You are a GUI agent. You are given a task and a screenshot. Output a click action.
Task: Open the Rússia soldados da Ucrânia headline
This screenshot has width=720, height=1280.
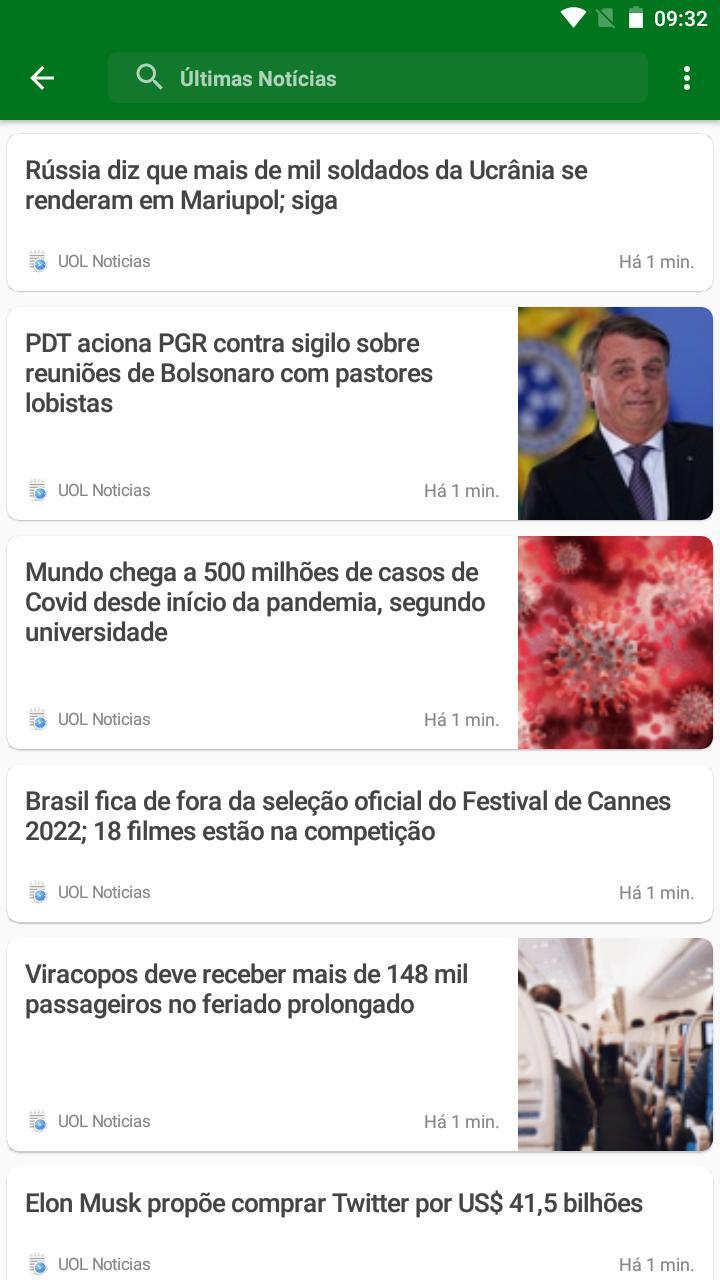click(x=307, y=185)
